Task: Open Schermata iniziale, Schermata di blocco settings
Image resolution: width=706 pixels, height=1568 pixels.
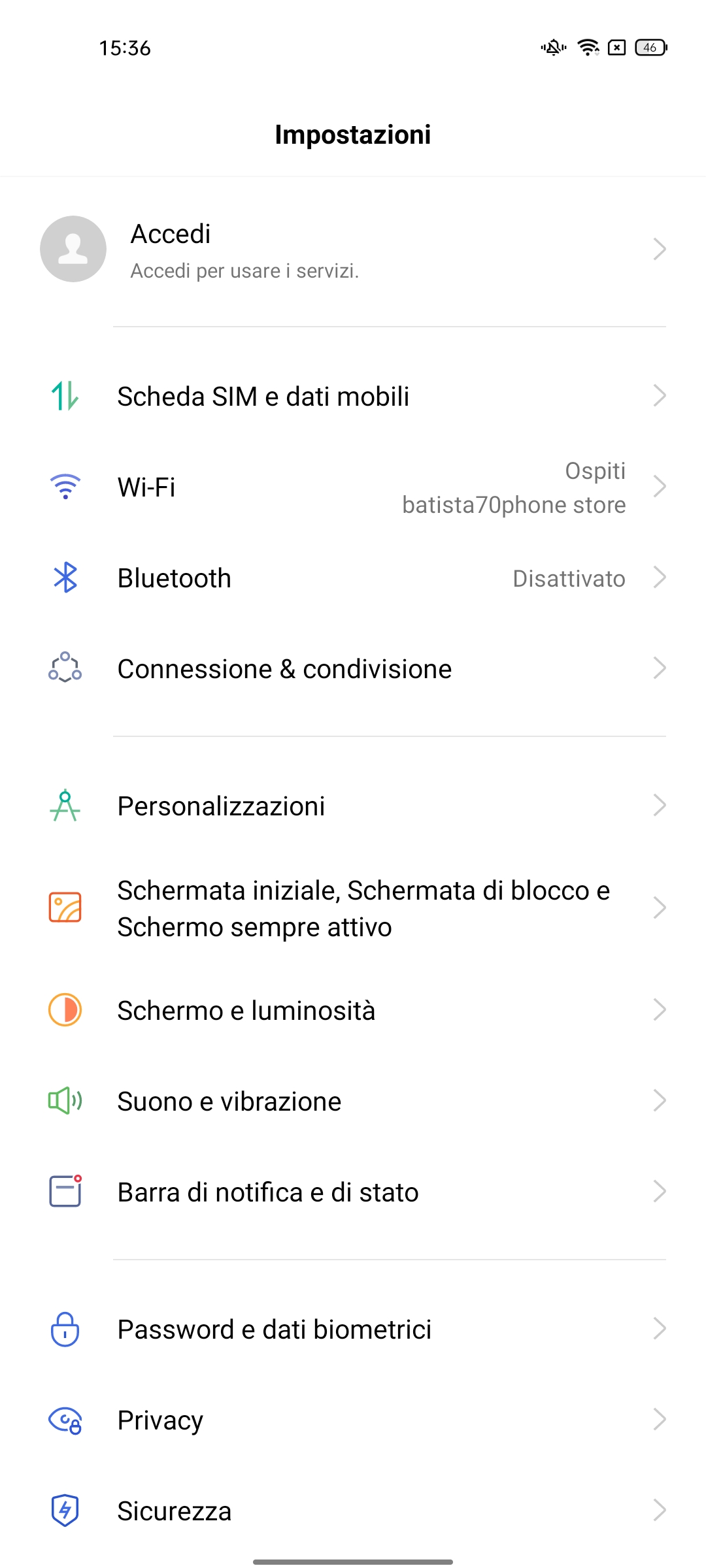Action: [x=353, y=909]
